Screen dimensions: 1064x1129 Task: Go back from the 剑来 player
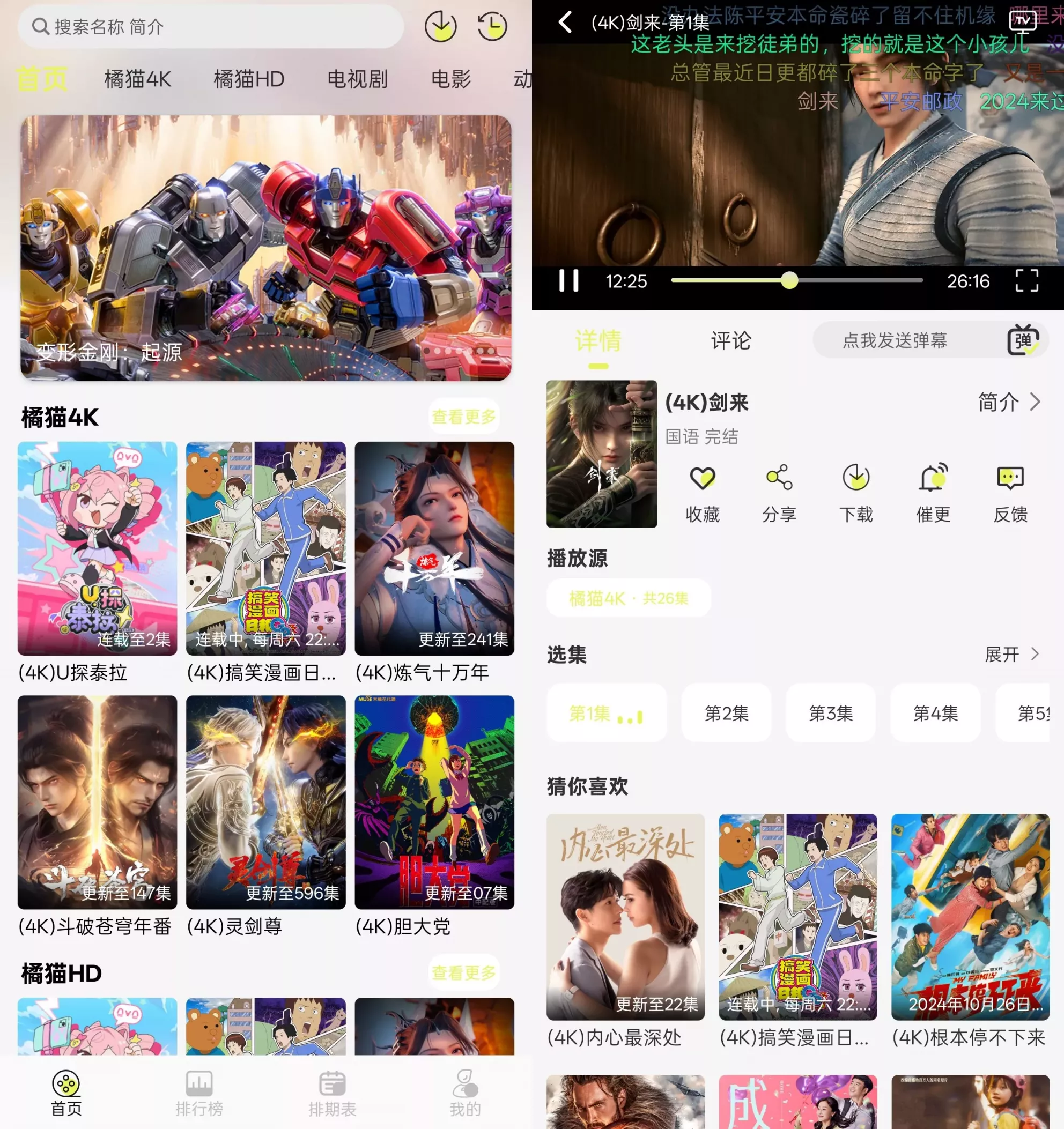565,23
